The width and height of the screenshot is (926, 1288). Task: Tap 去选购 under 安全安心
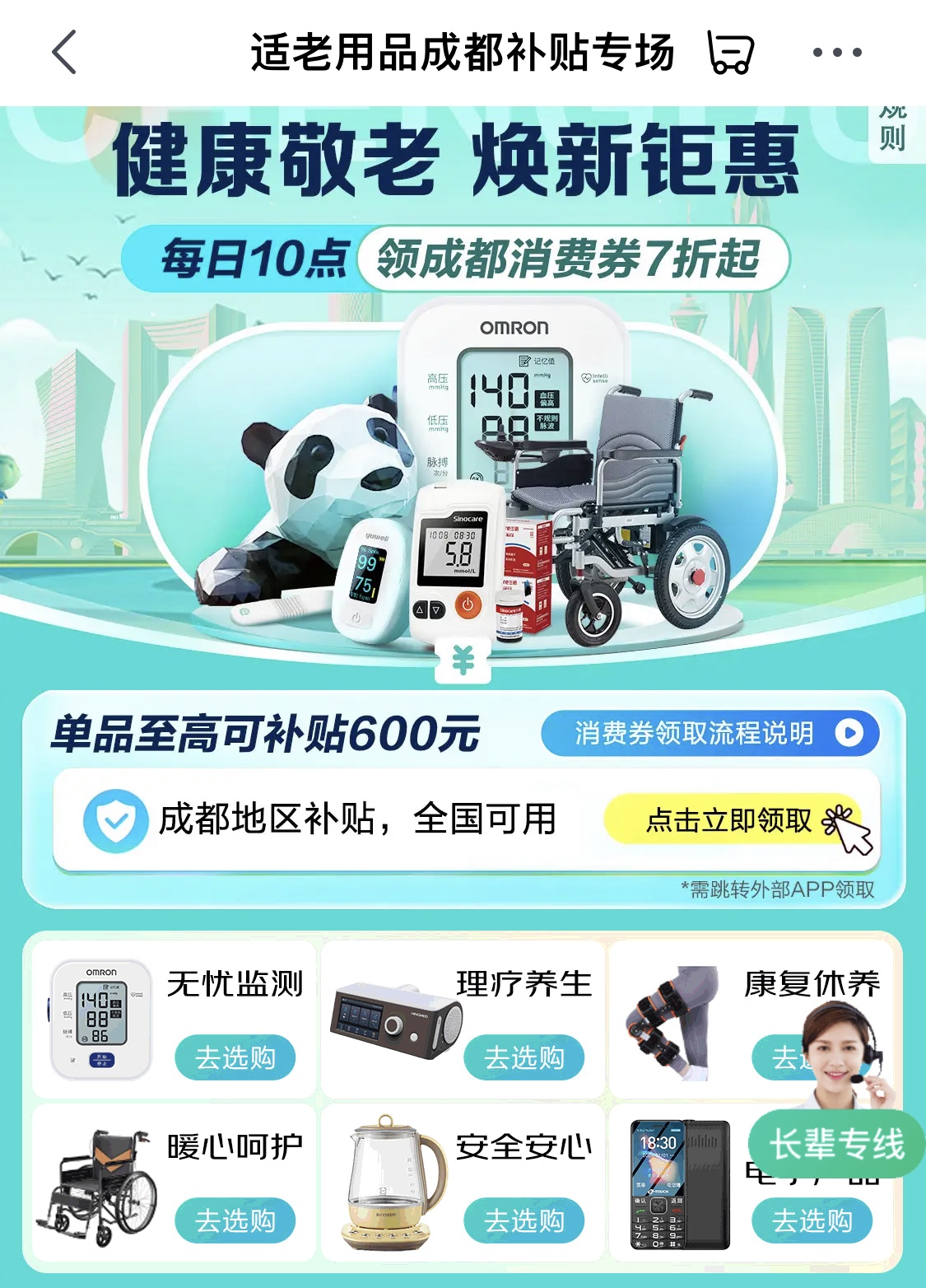523,1220
